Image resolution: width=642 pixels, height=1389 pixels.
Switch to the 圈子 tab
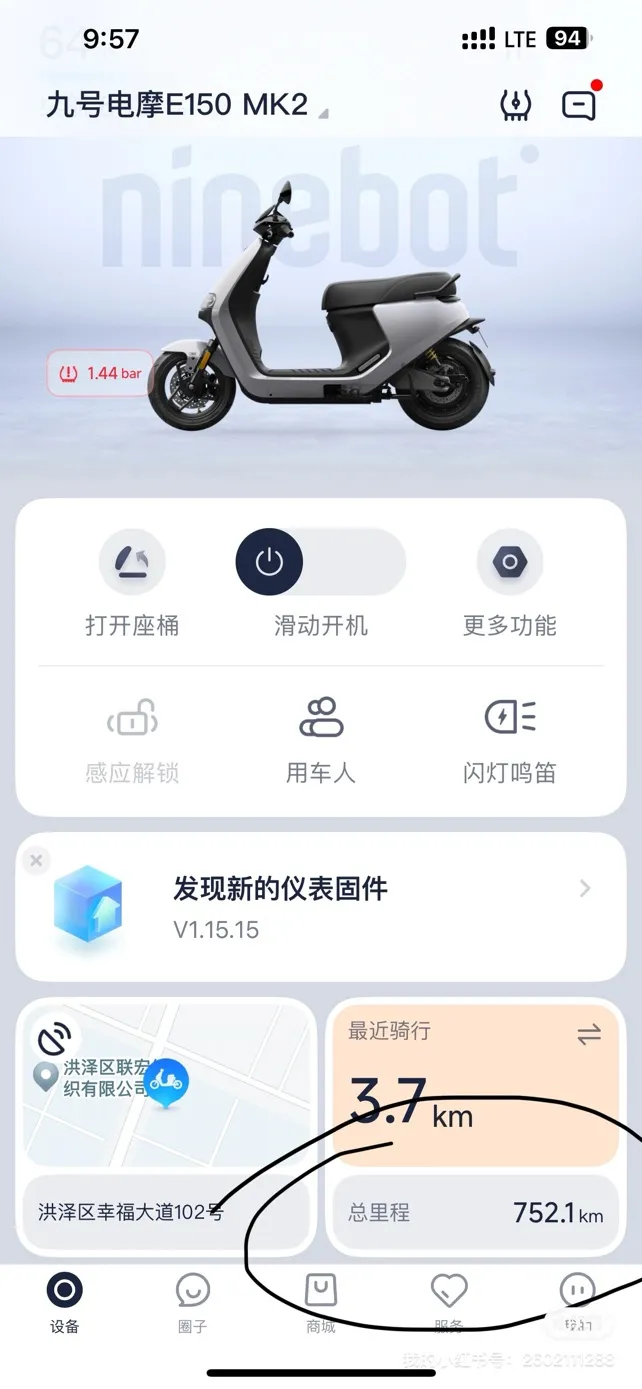[x=192, y=1304]
